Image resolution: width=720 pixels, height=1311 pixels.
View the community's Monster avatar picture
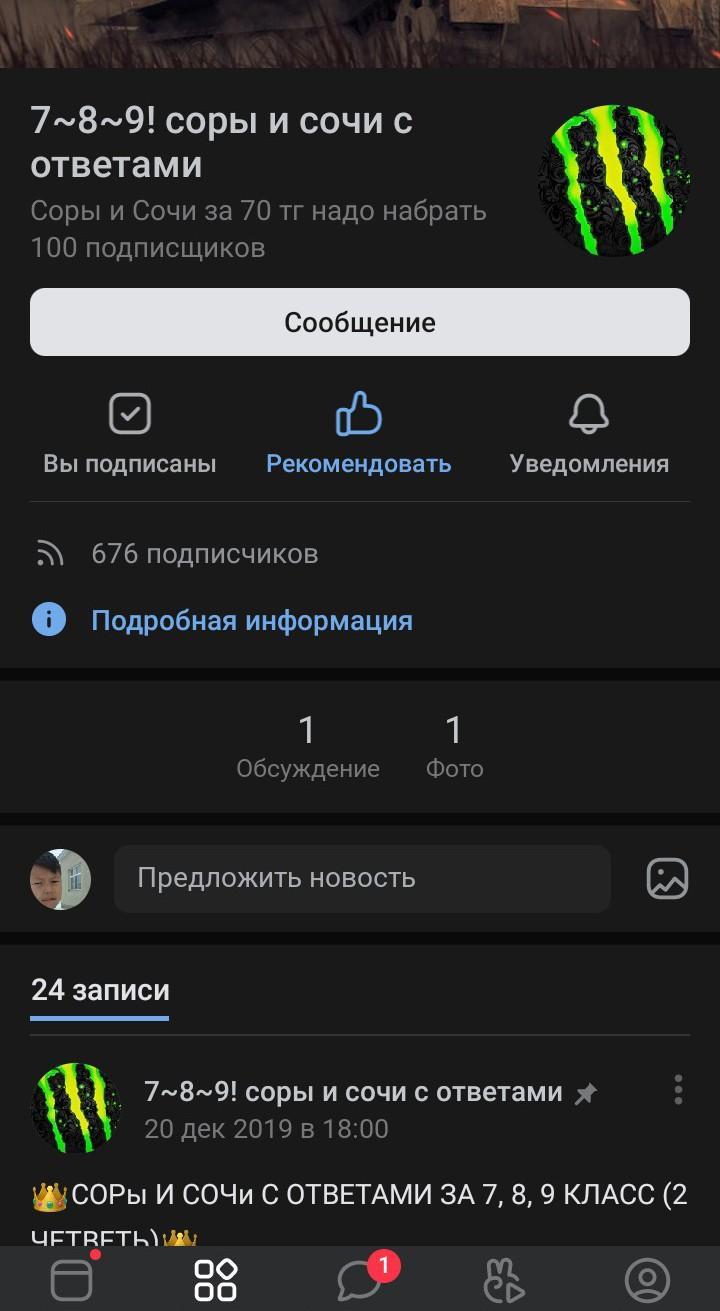[614, 181]
